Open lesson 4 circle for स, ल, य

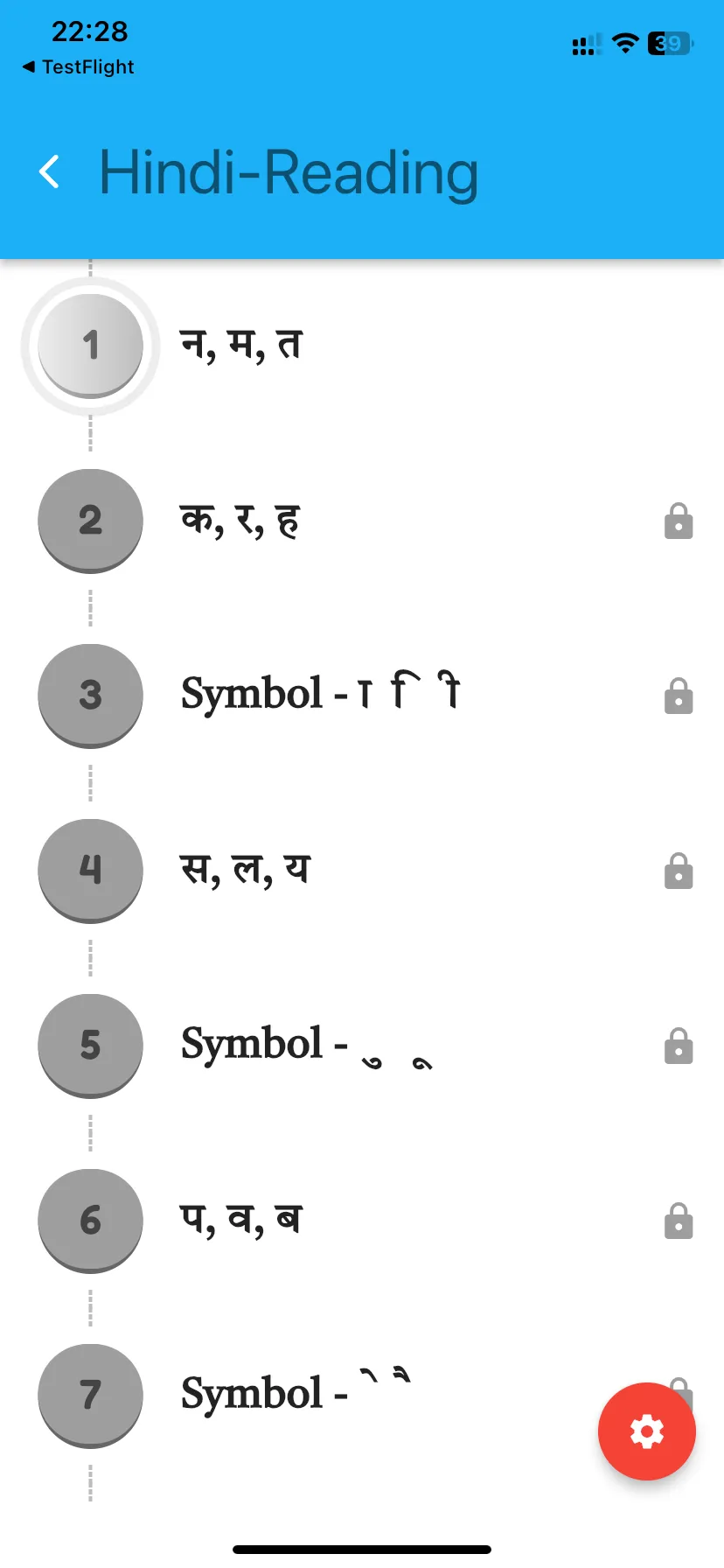point(90,871)
